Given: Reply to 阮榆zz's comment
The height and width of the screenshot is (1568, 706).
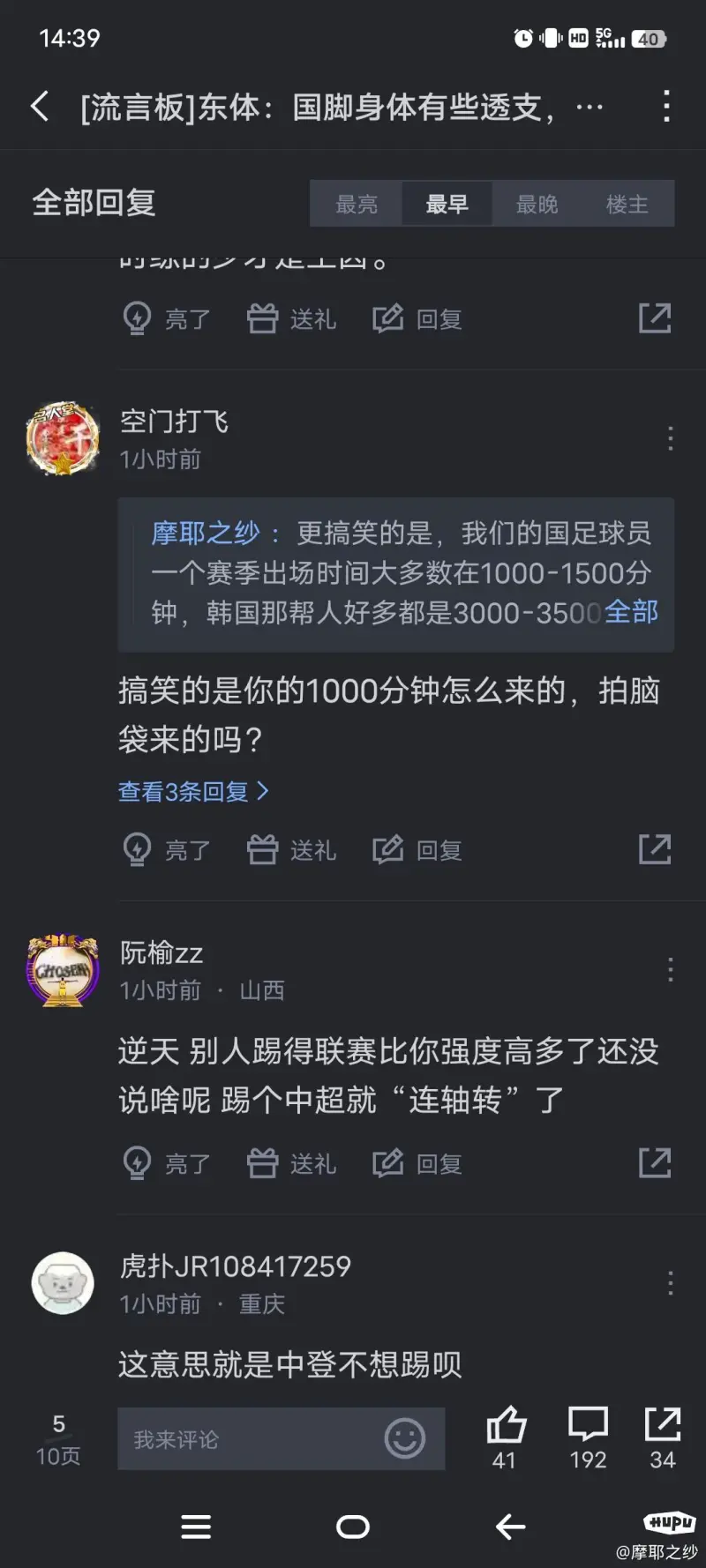Looking at the screenshot, I should pyautogui.click(x=417, y=1164).
